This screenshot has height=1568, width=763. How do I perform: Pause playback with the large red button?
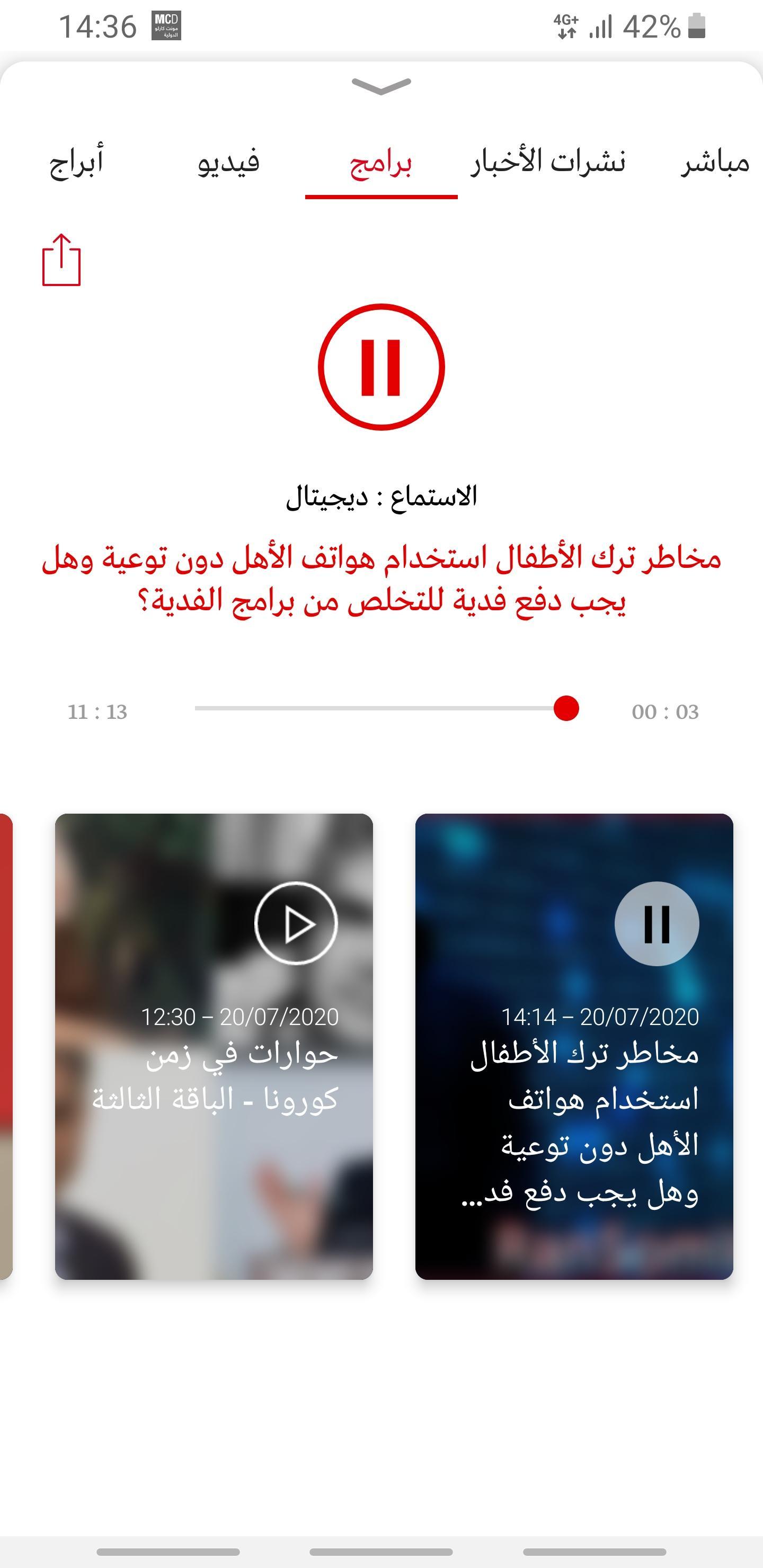tap(381, 367)
